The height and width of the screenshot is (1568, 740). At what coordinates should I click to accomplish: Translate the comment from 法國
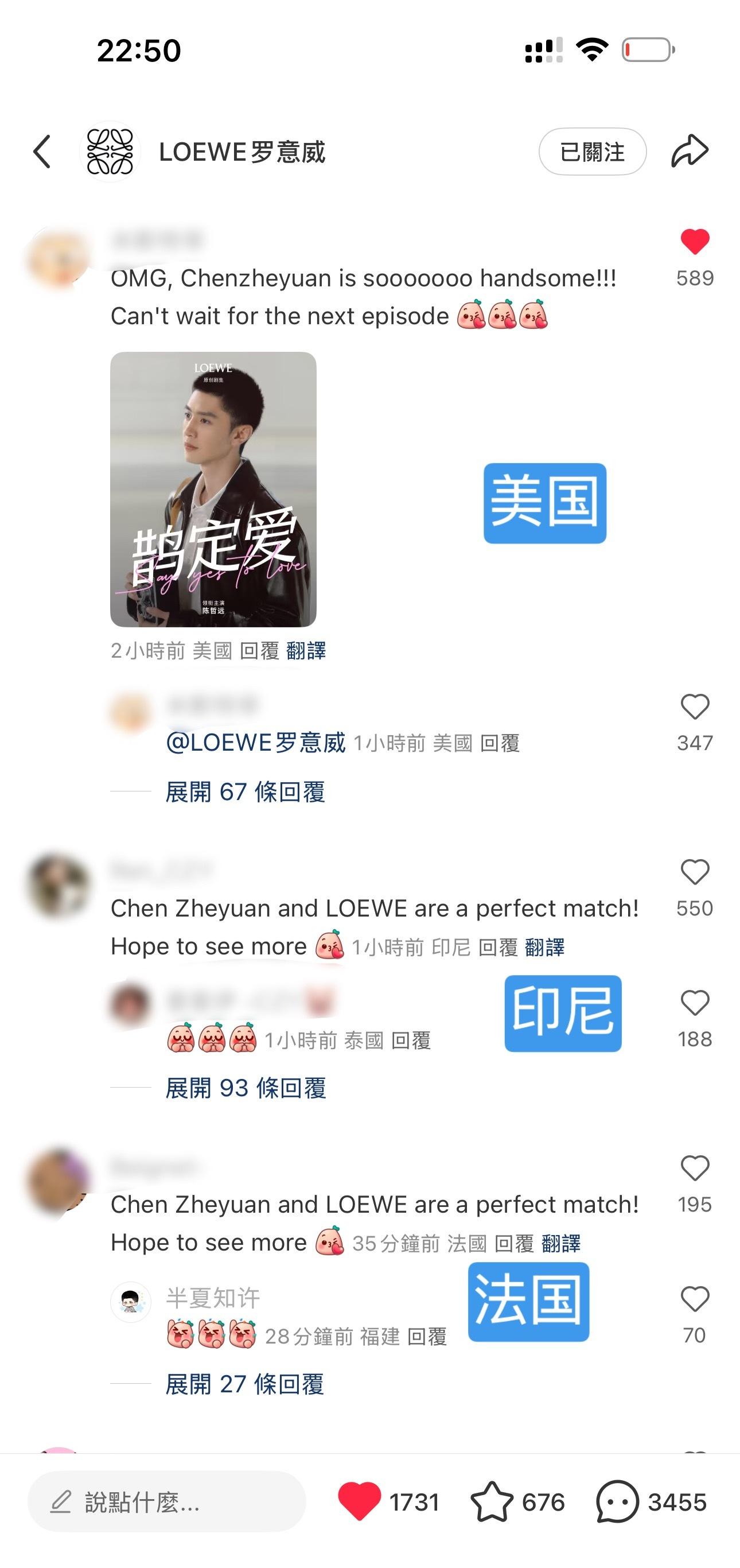pyautogui.click(x=560, y=1243)
